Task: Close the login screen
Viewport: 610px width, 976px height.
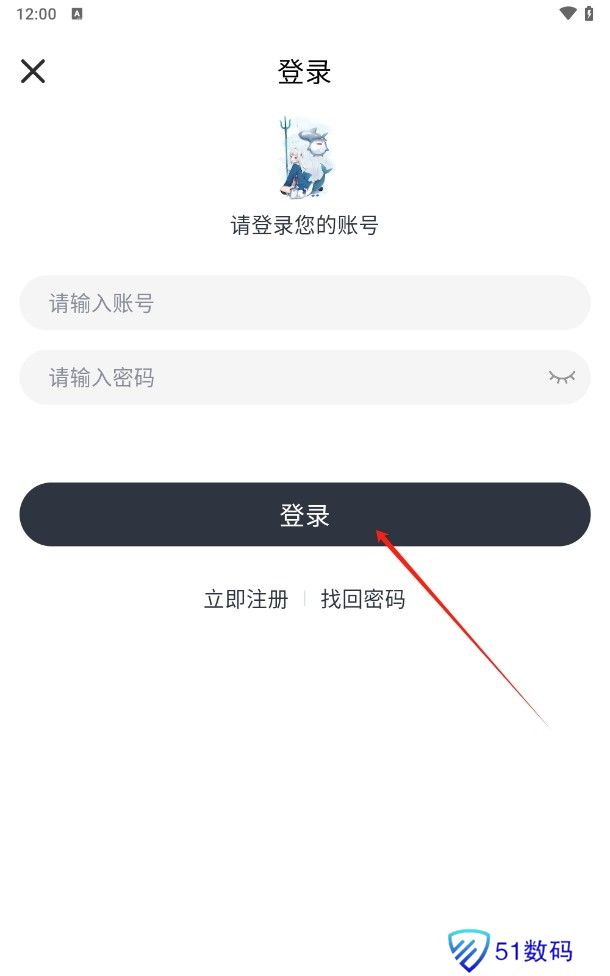Action: click(x=33, y=71)
